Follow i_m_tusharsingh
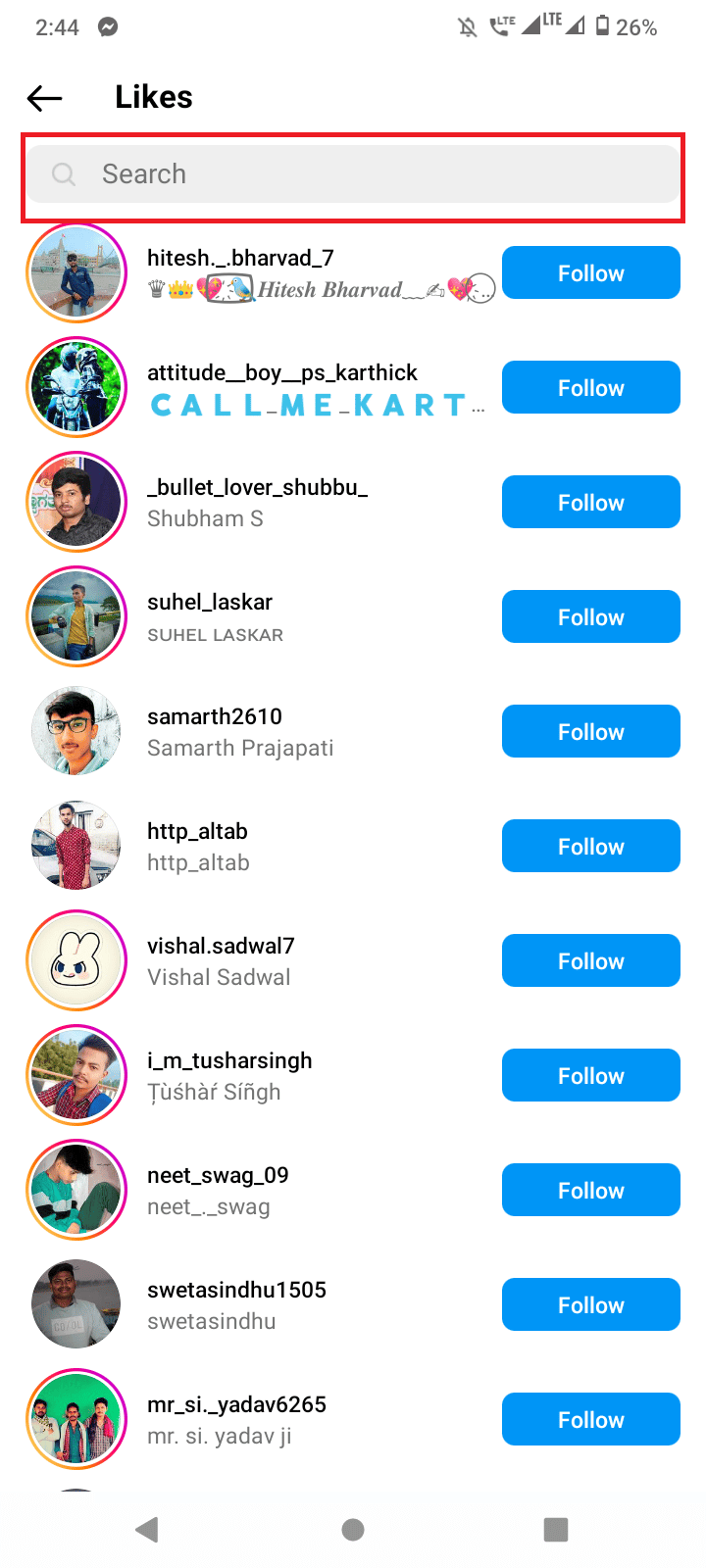The width and height of the screenshot is (706, 1568). (590, 1075)
